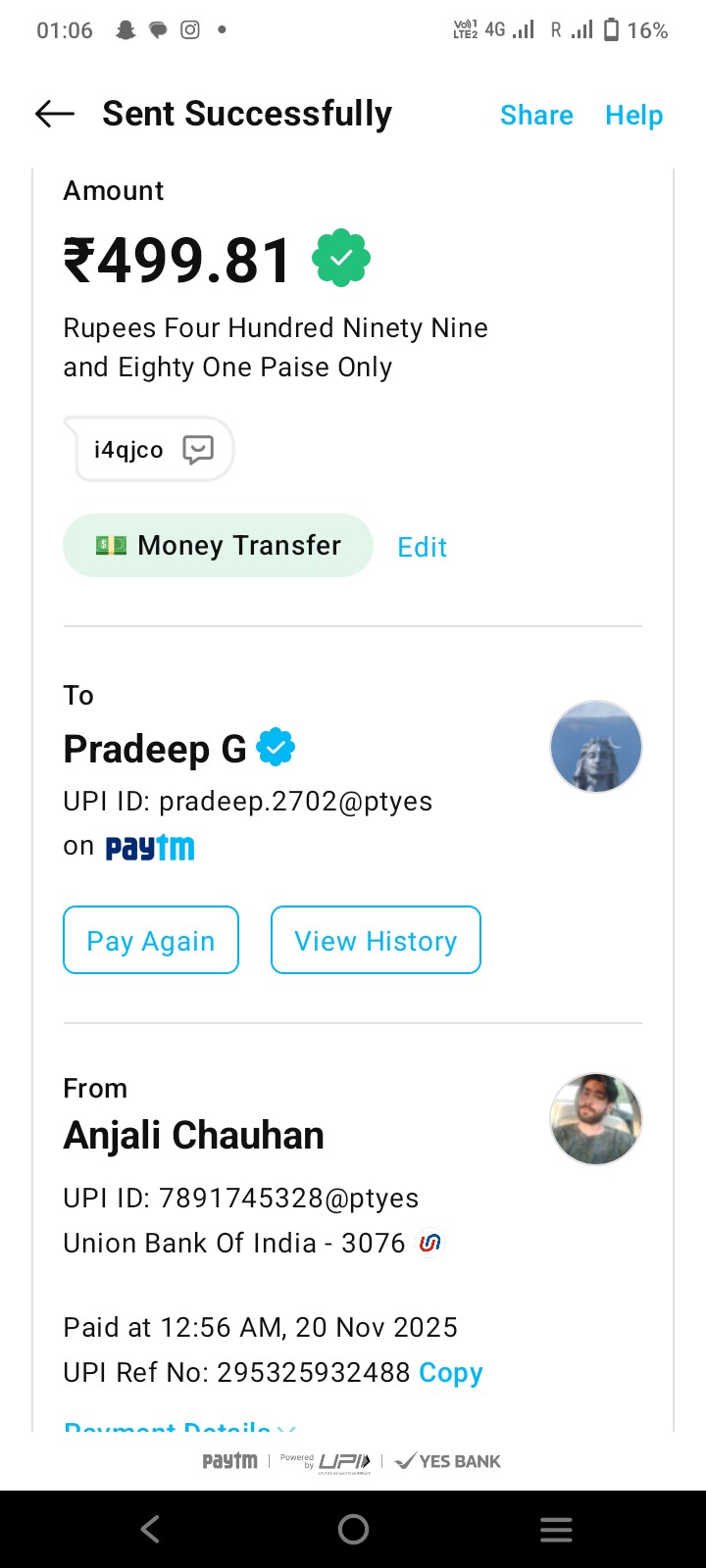Viewport: 706px width, 1568px height.
Task: Tap Pay Again to Pradeep G
Action: click(x=151, y=941)
